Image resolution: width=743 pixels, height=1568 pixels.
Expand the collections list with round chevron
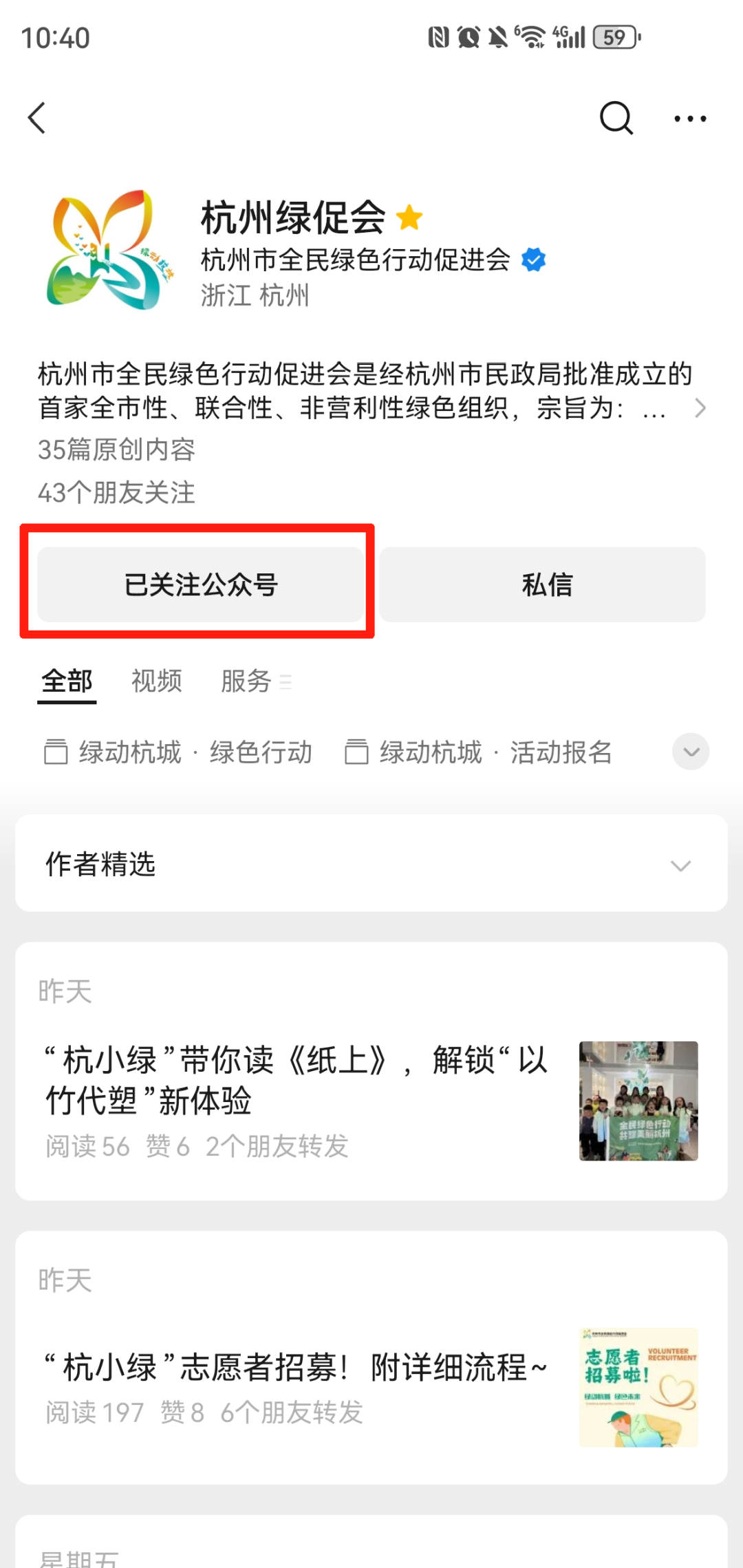coord(690,752)
